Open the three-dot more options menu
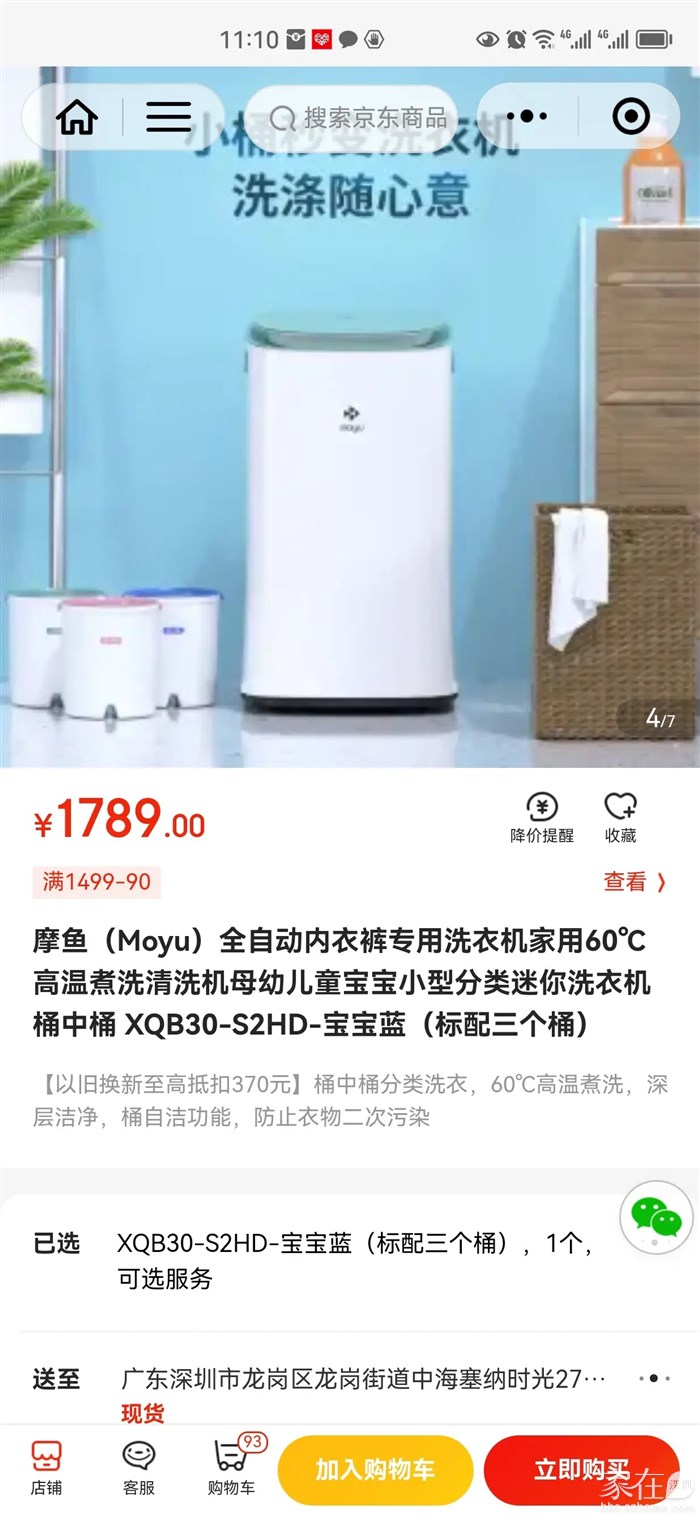 (x=527, y=118)
